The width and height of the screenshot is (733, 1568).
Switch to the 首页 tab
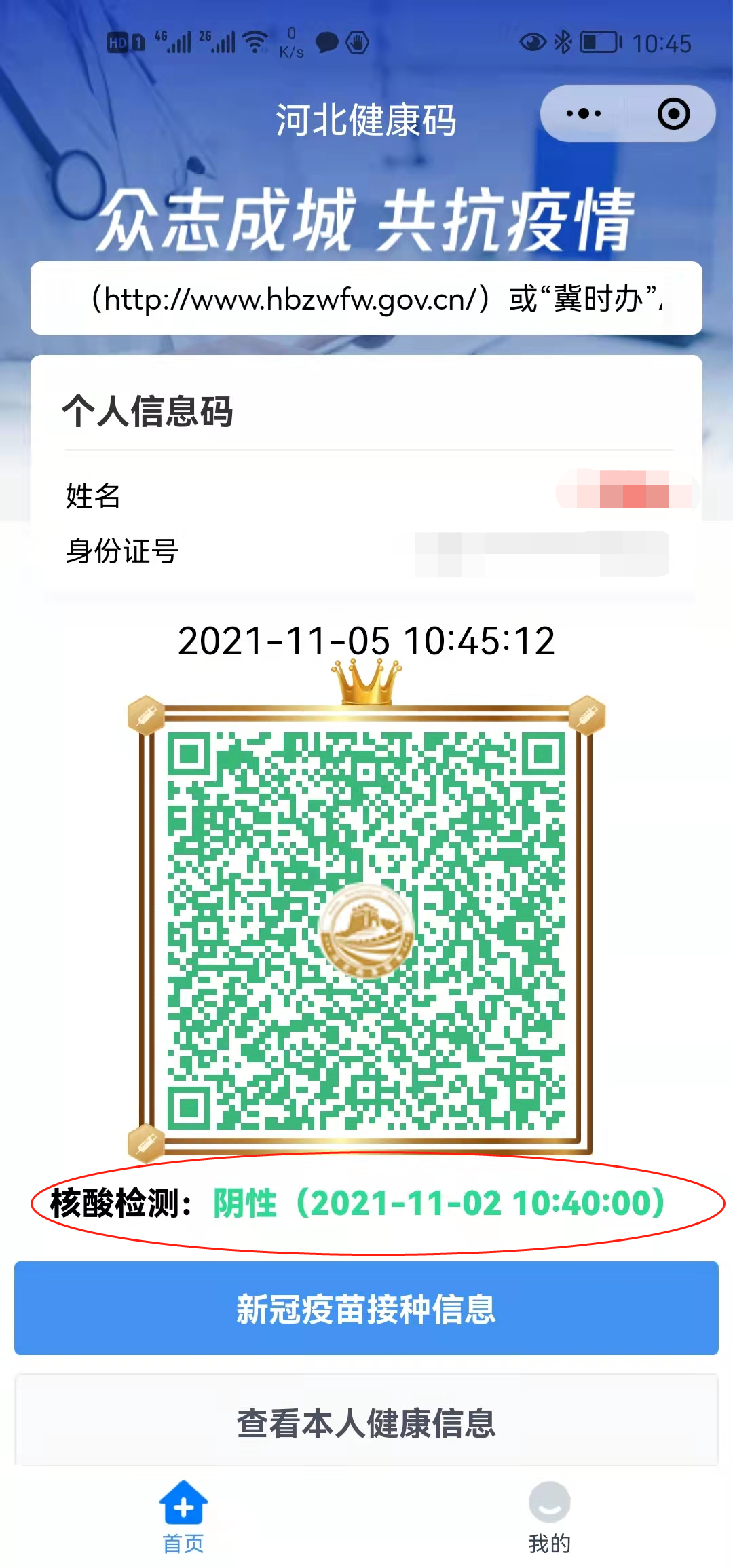point(183,1517)
